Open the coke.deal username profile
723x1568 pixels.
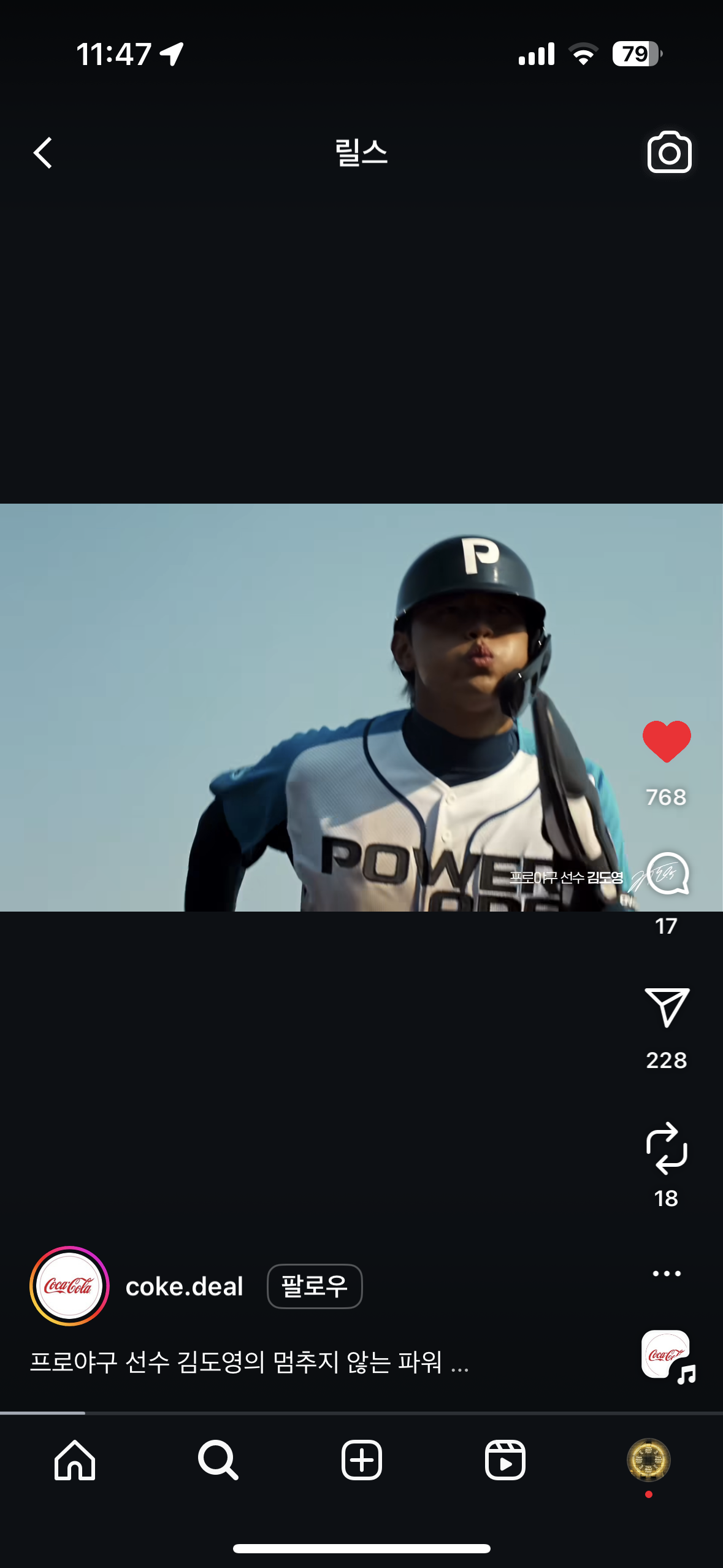tap(184, 1286)
